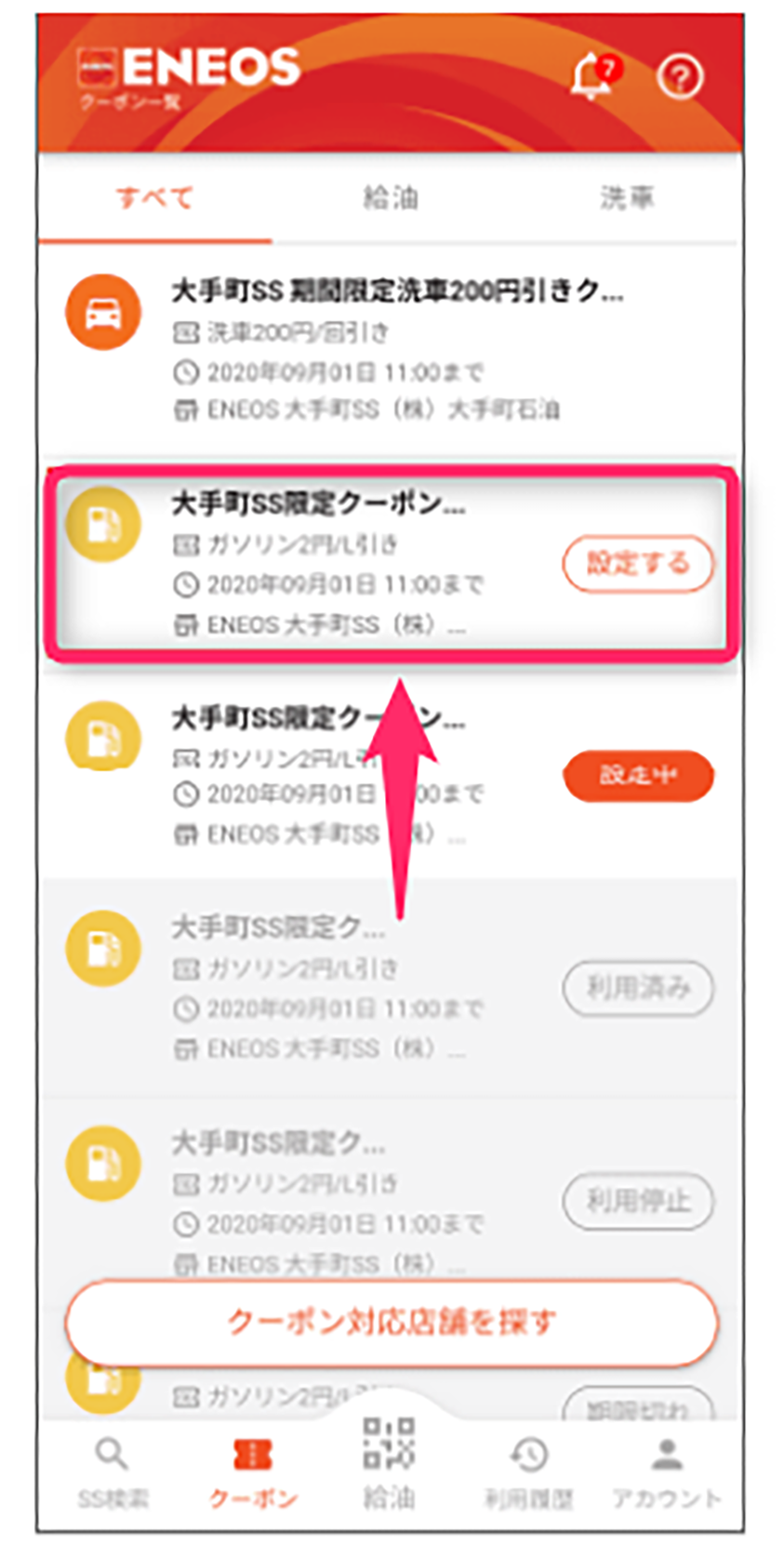The height and width of the screenshot is (1559, 784).
Task: Select the クーポン bottom tab
Action: point(252,1474)
